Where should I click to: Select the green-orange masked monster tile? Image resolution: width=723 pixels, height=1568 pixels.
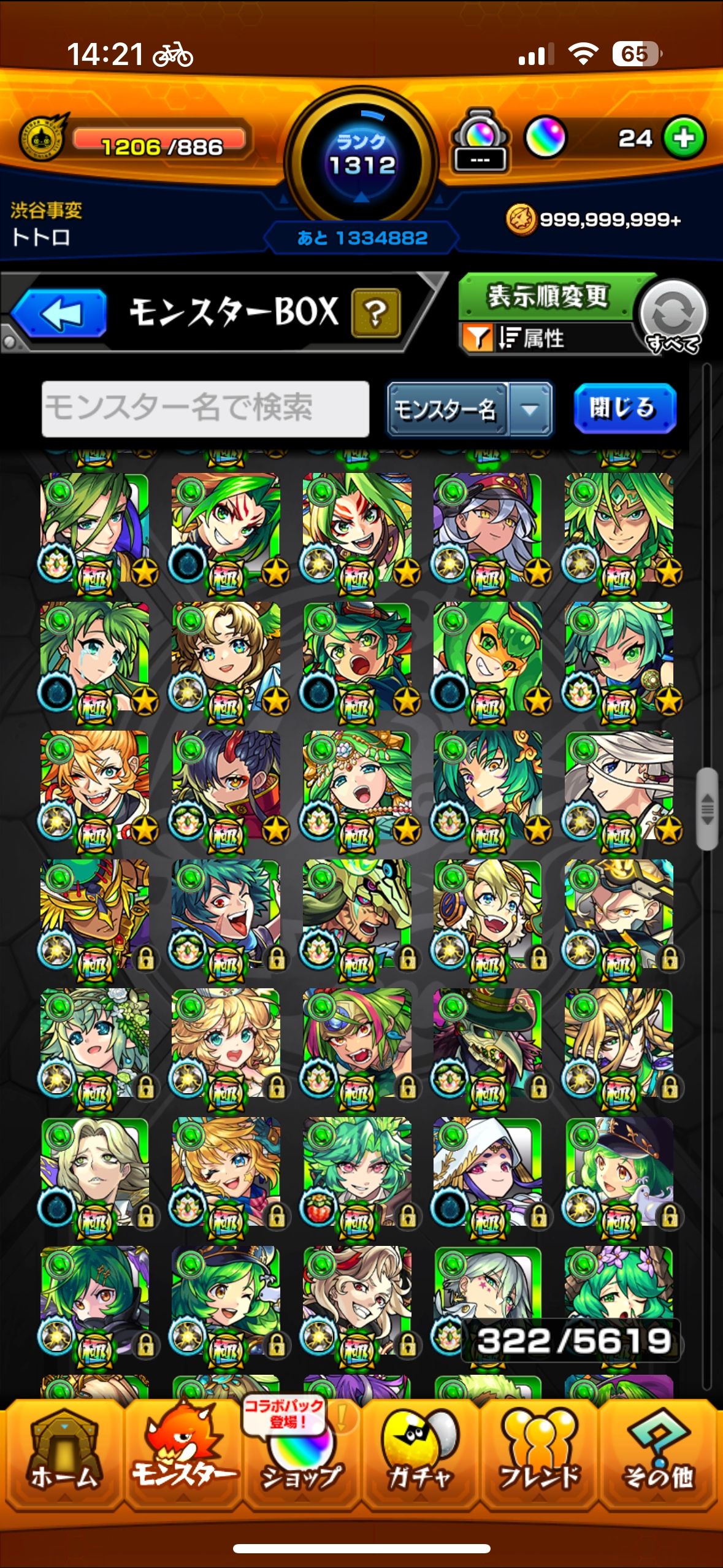[x=488, y=654]
